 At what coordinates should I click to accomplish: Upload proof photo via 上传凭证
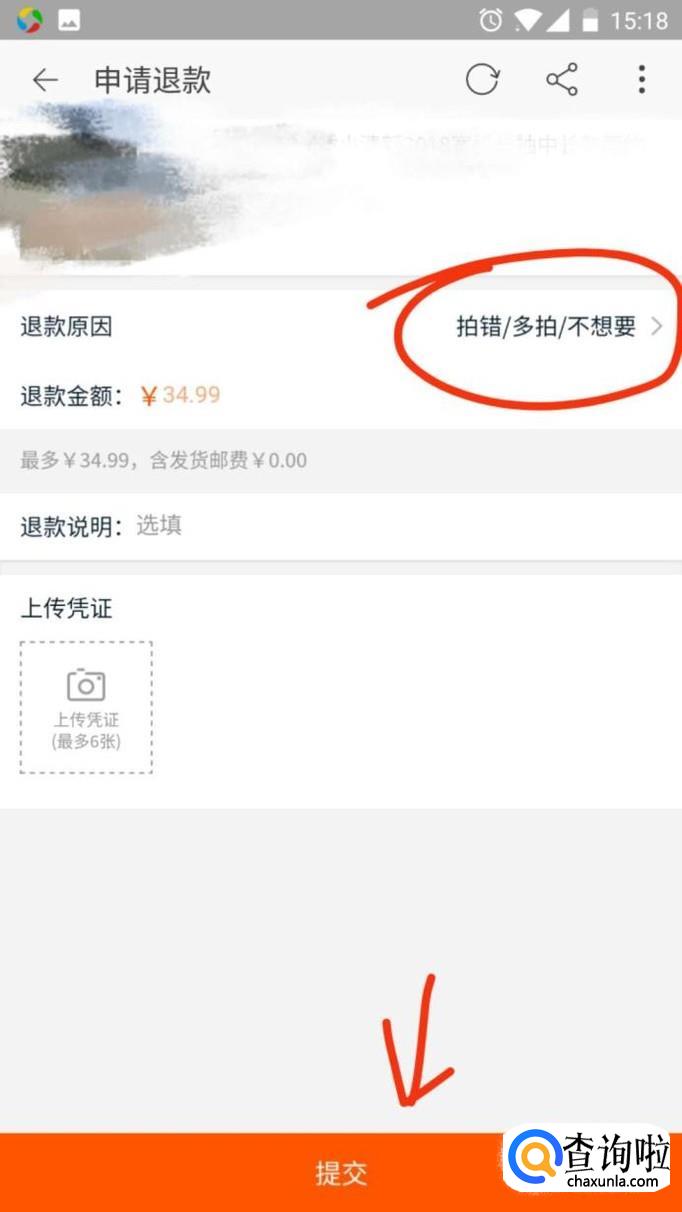pos(86,707)
